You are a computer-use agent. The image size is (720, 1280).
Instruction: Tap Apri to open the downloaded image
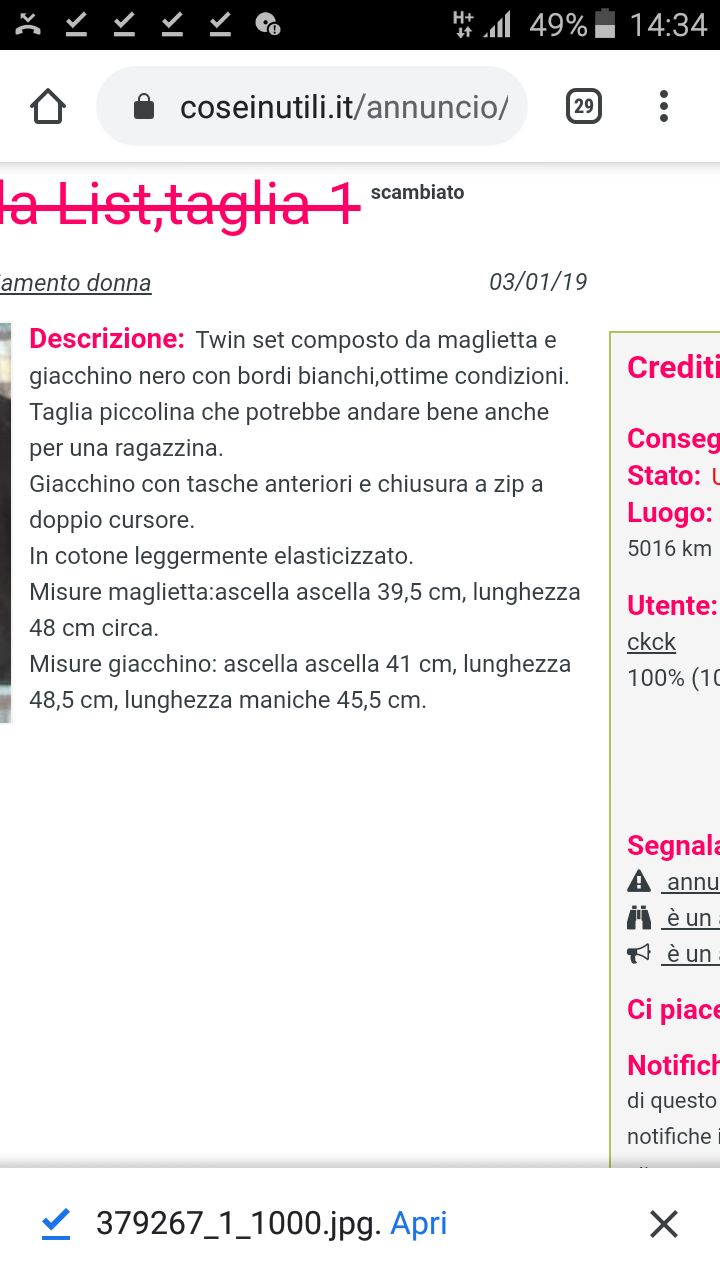(419, 1223)
